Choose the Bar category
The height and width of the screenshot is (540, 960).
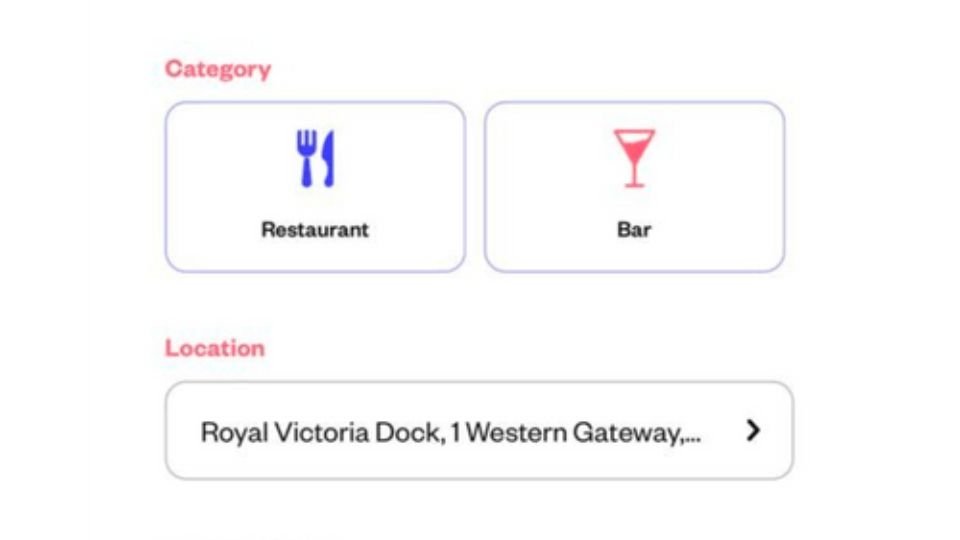[634, 187]
